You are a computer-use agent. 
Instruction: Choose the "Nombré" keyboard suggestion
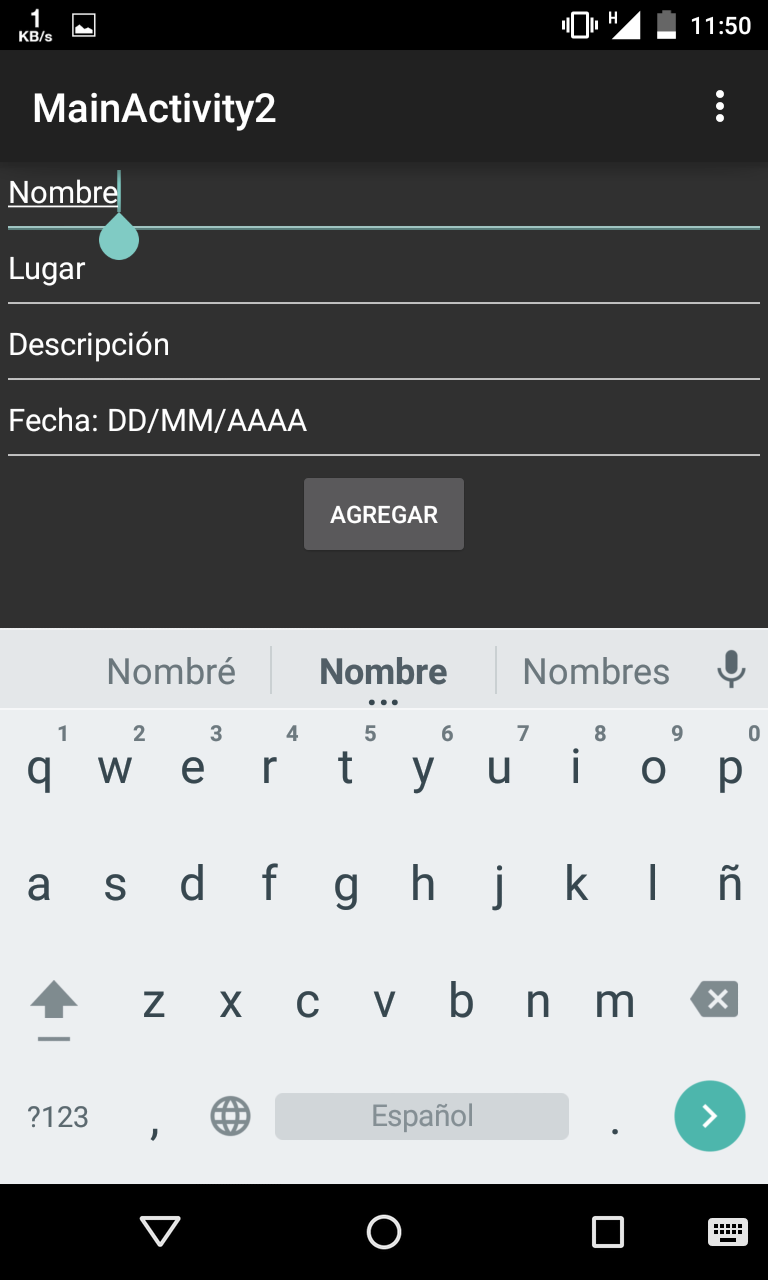click(171, 671)
